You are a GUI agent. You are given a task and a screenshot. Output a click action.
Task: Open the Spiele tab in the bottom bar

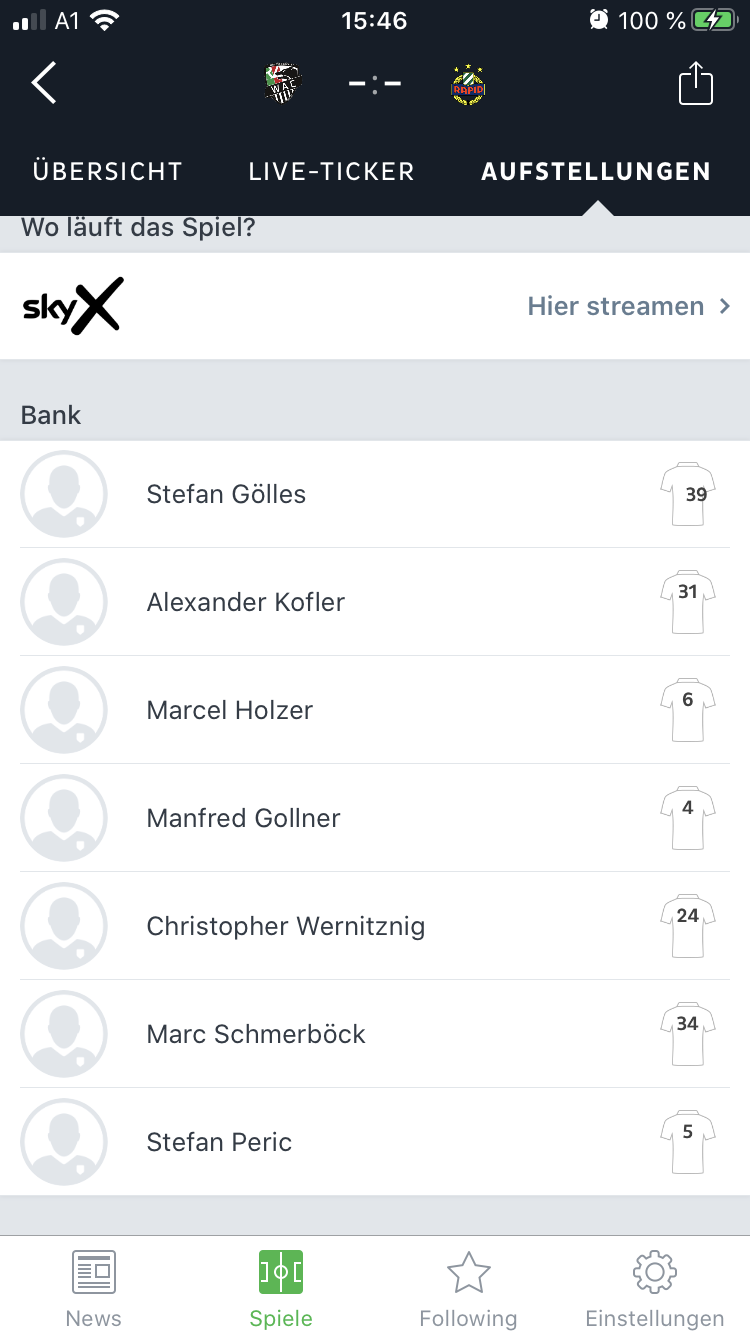[x=281, y=1288]
